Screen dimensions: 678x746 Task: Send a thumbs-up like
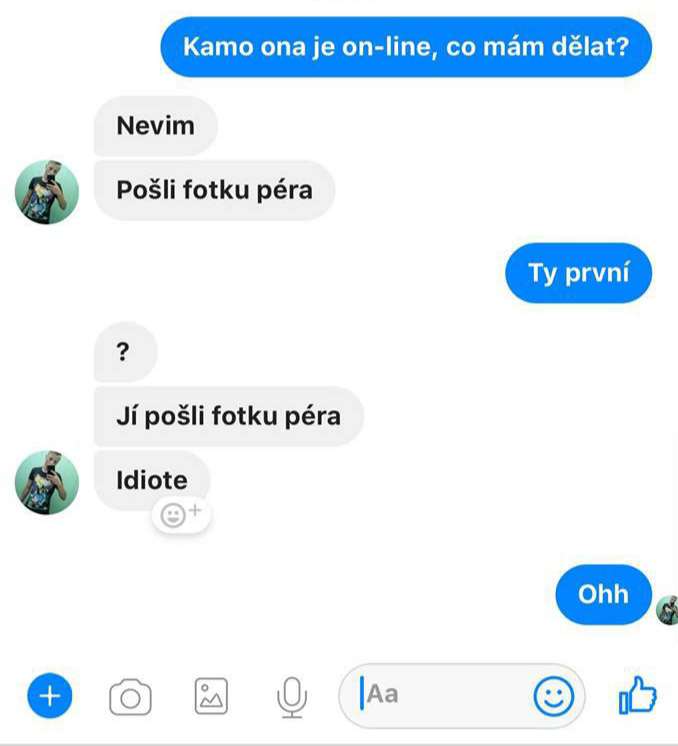click(637, 695)
